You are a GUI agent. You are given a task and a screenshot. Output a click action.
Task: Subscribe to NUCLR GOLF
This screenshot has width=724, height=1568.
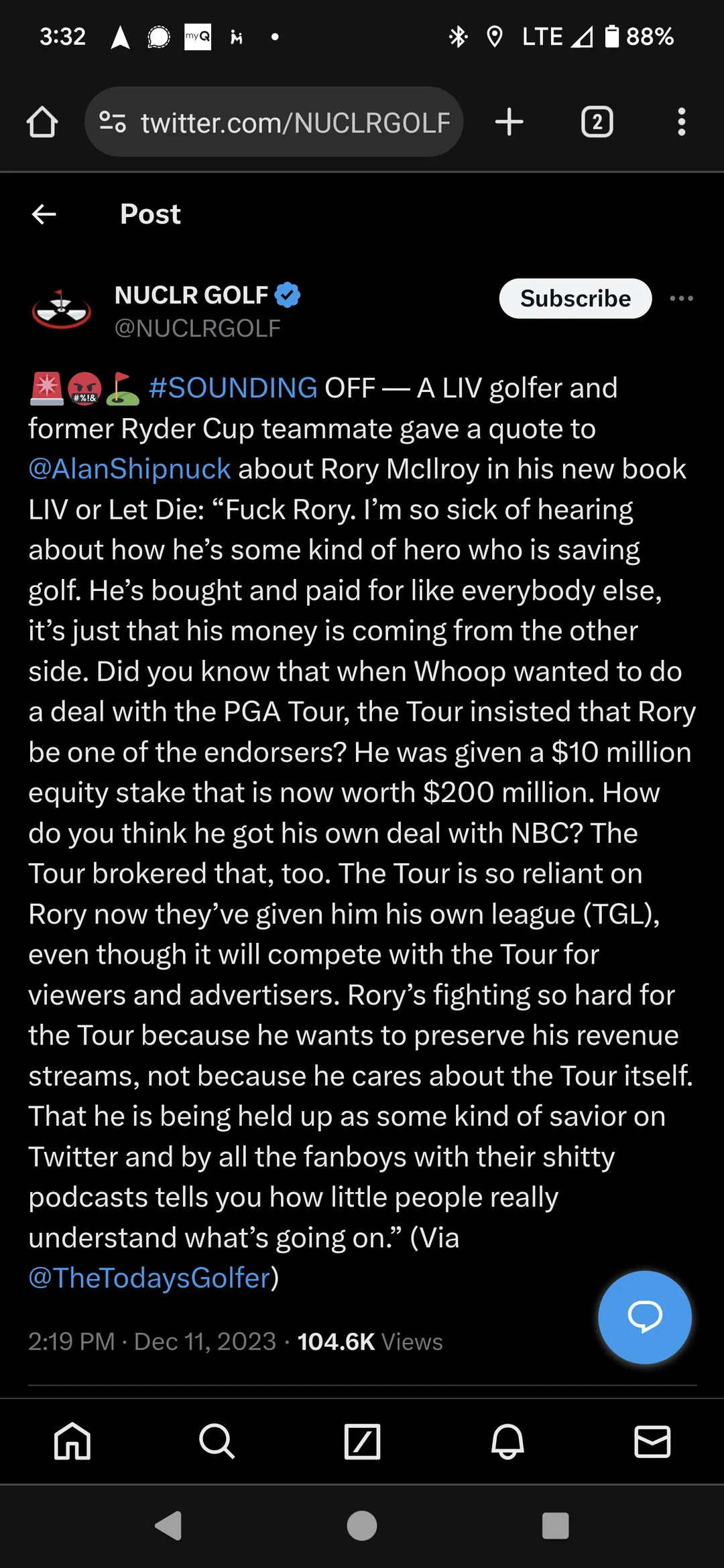coord(575,299)
